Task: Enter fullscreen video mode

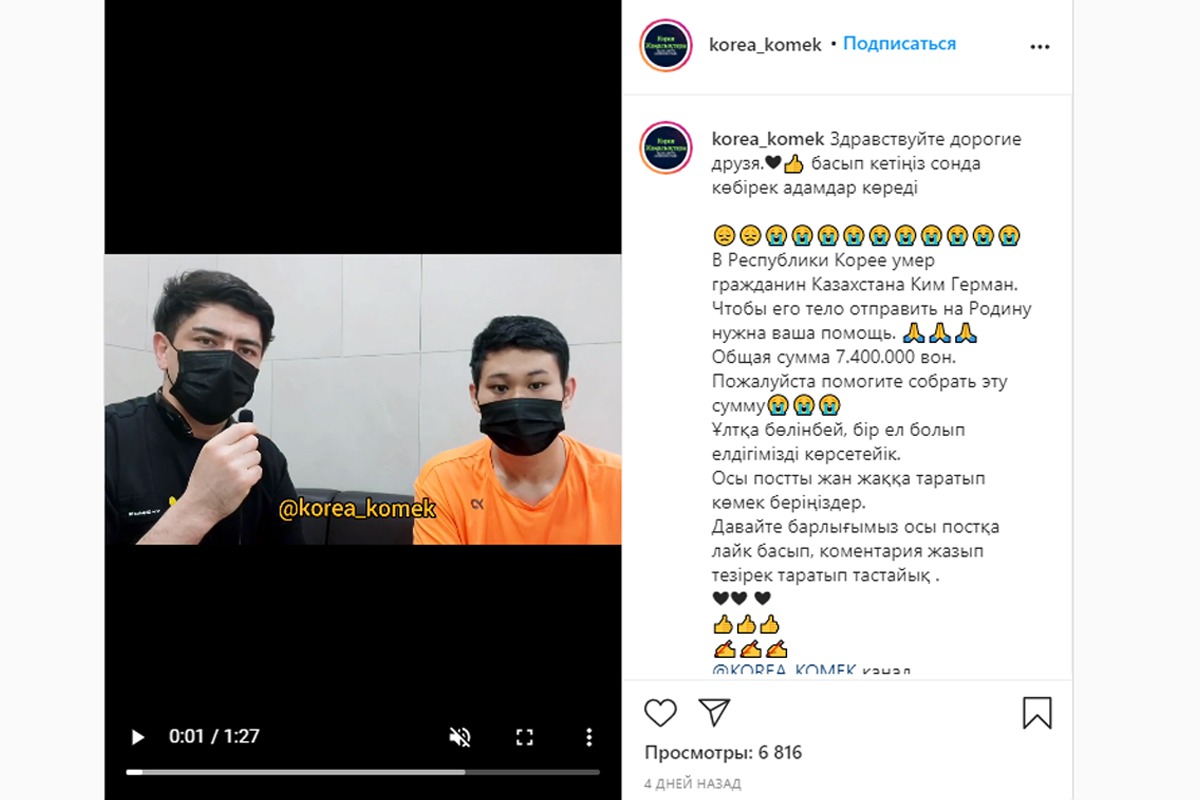Action: point(524,737)
